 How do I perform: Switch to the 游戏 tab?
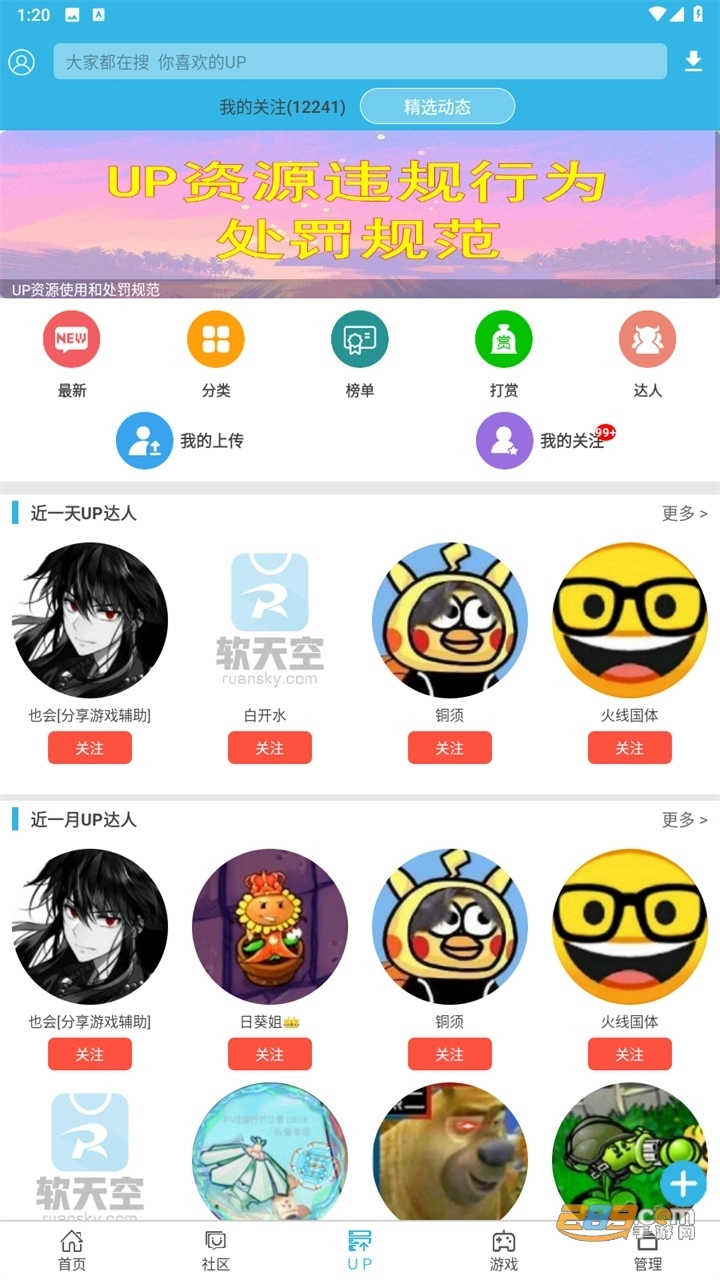click(x=505, y=1252)
